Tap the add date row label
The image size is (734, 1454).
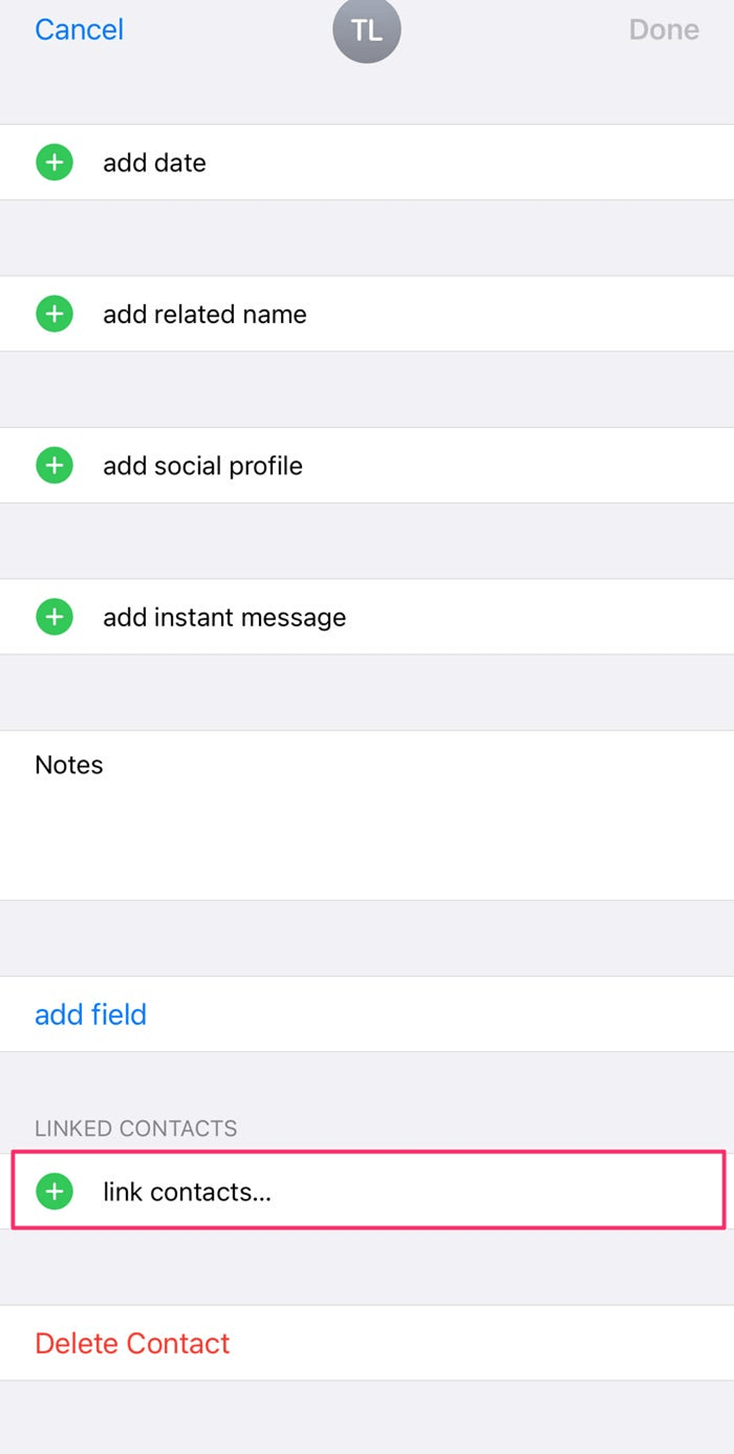pos(154,162)
